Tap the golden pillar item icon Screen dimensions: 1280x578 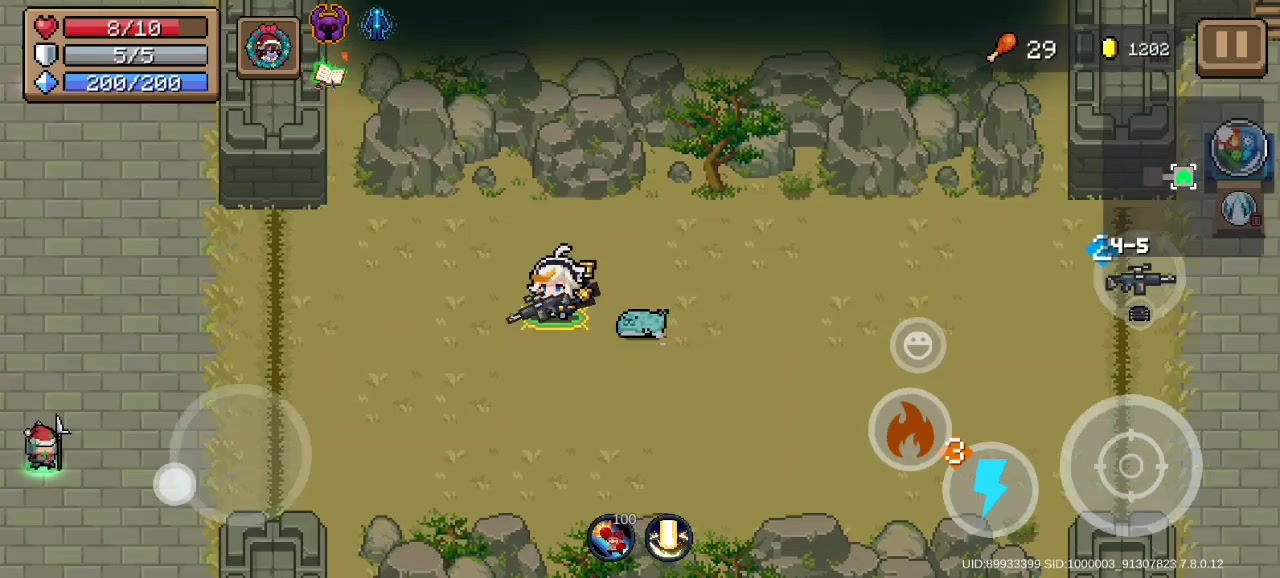pos(668,538)
